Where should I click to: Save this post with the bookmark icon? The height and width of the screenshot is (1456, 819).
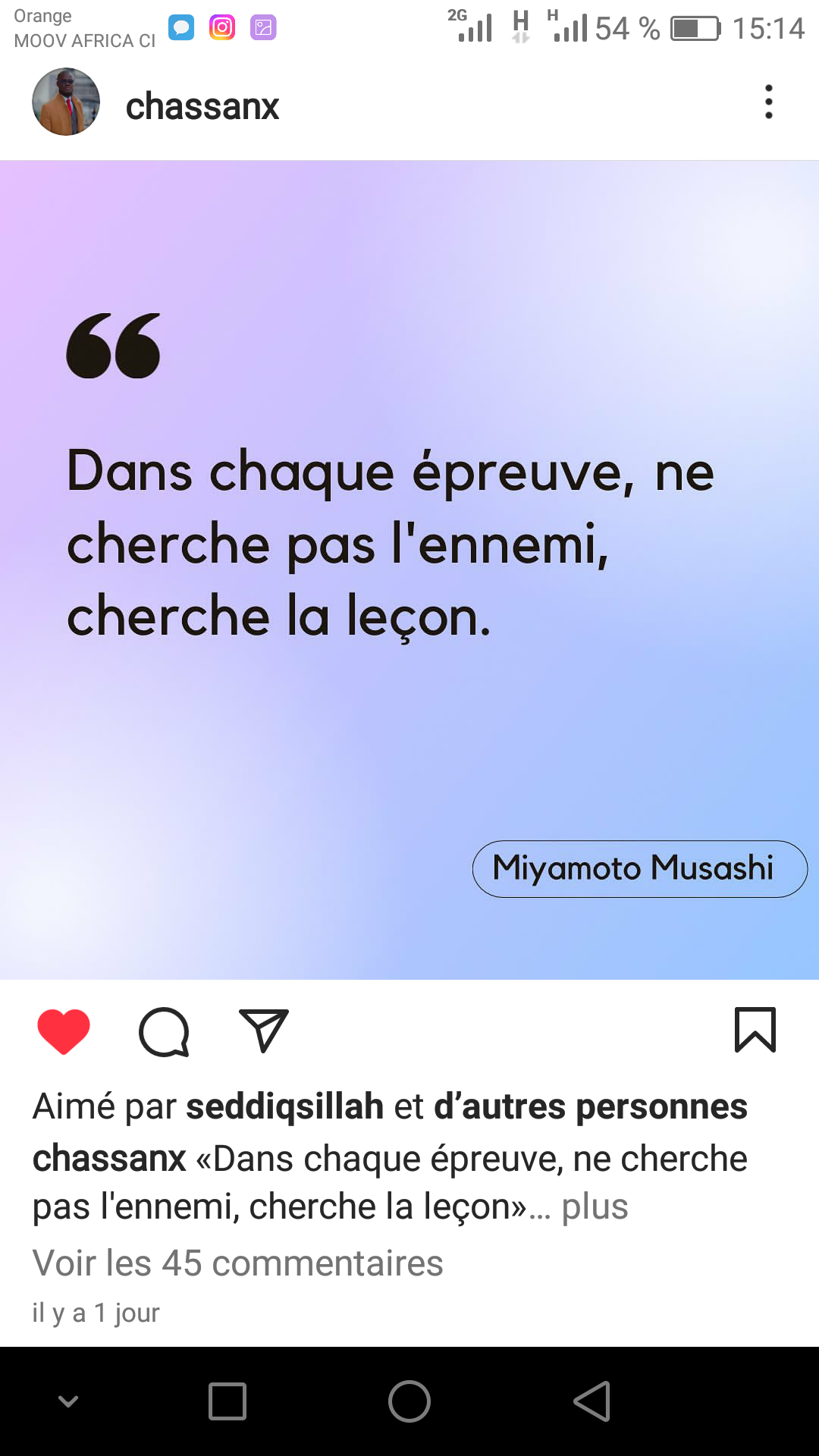(x=755, y=1030)
